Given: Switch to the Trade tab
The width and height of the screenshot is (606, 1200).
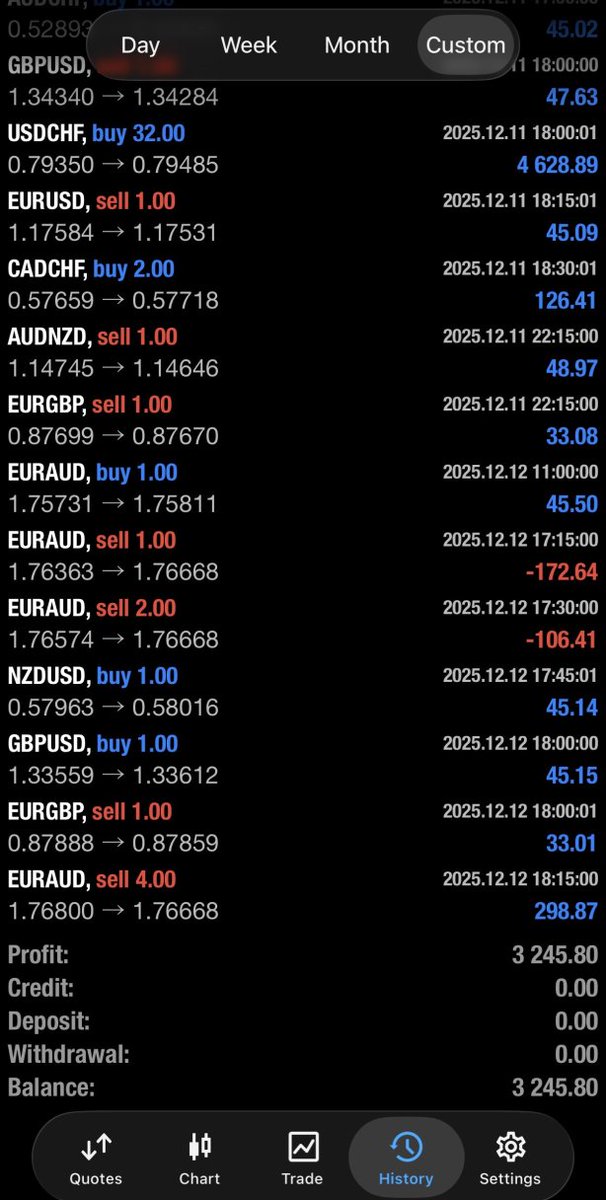Looking at the screenshot, I should (x=302, y=1158).
